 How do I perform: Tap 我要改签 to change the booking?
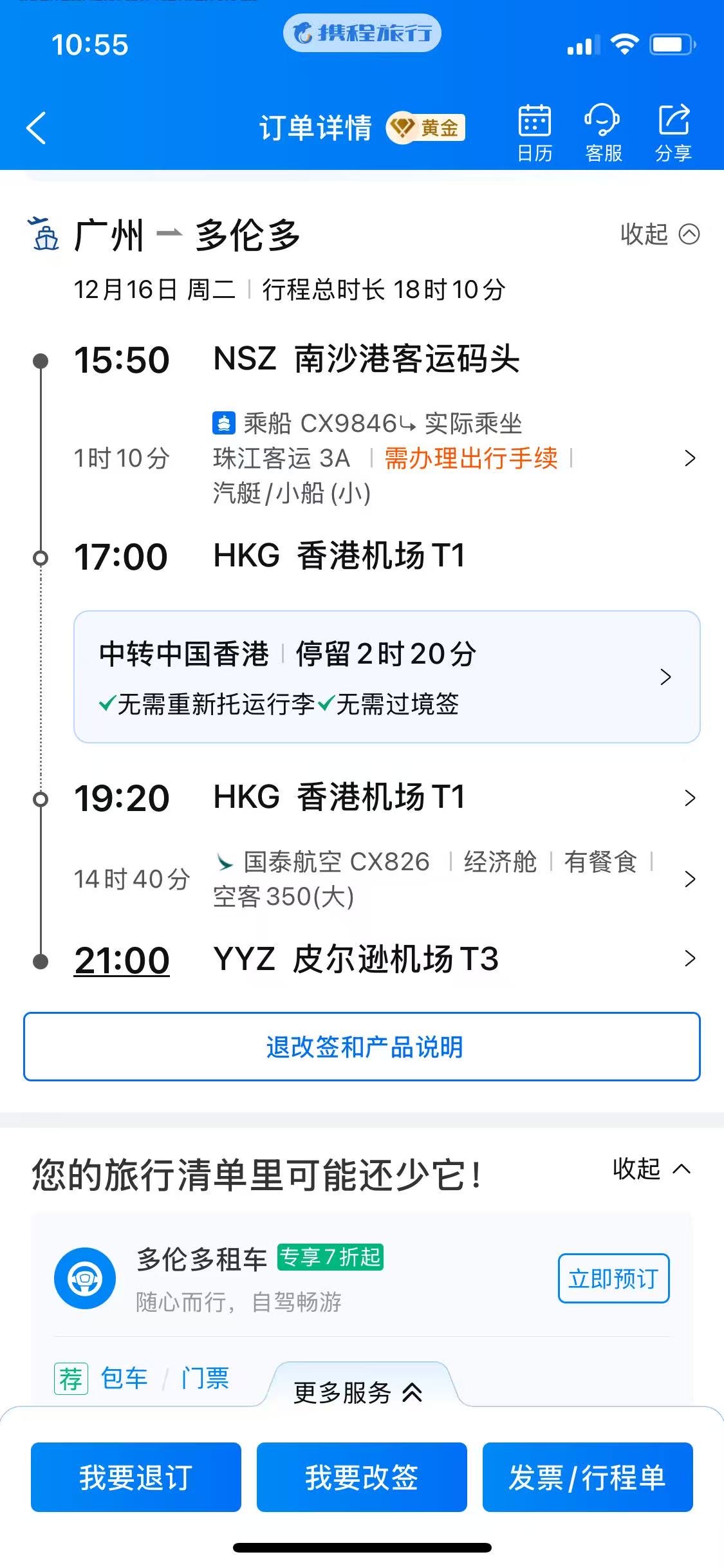(362, 1477)
